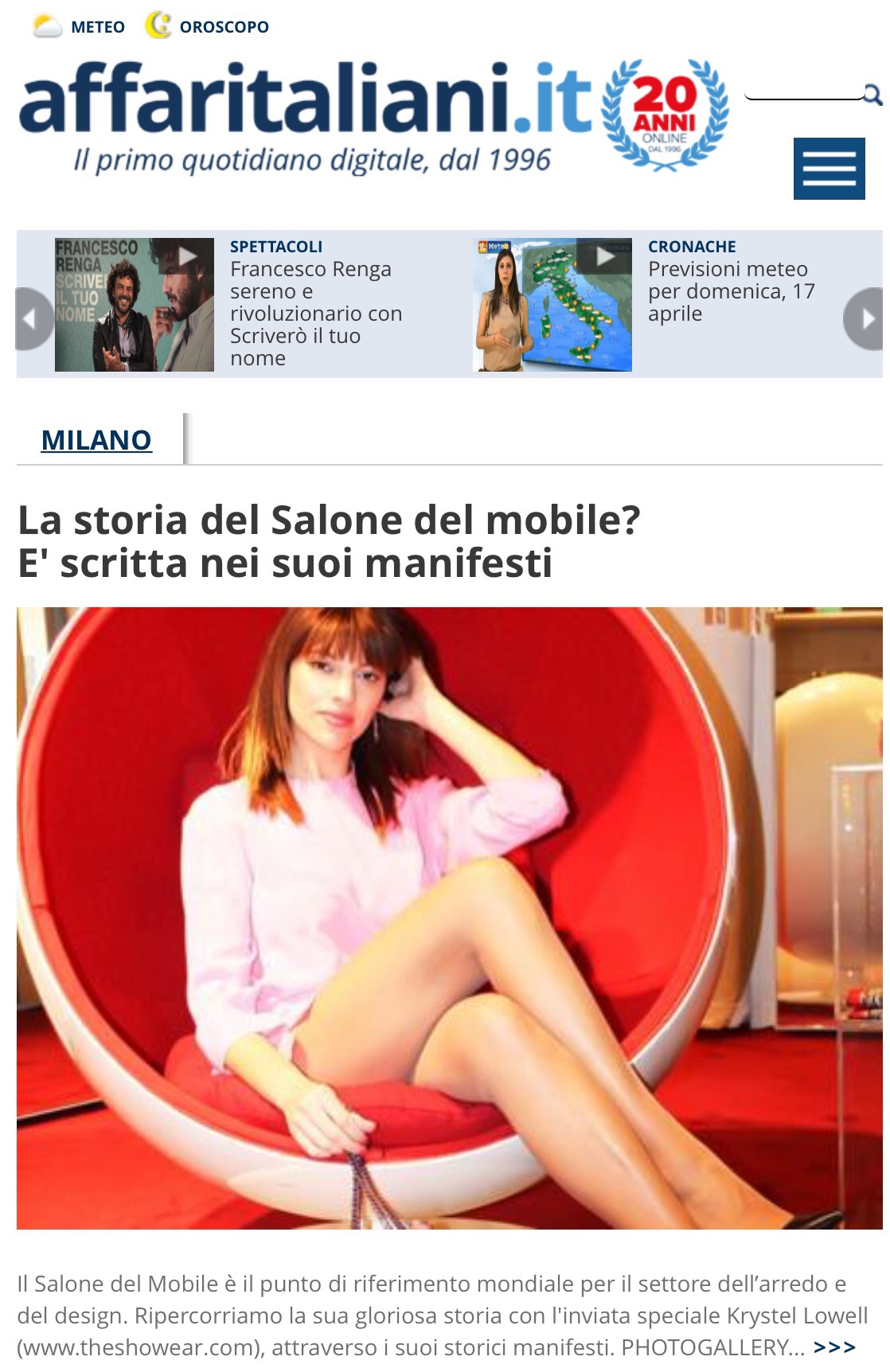This screenshot has height=1372, width=890.
Task: Open the Salone del mobile headline
Action: 329,541
